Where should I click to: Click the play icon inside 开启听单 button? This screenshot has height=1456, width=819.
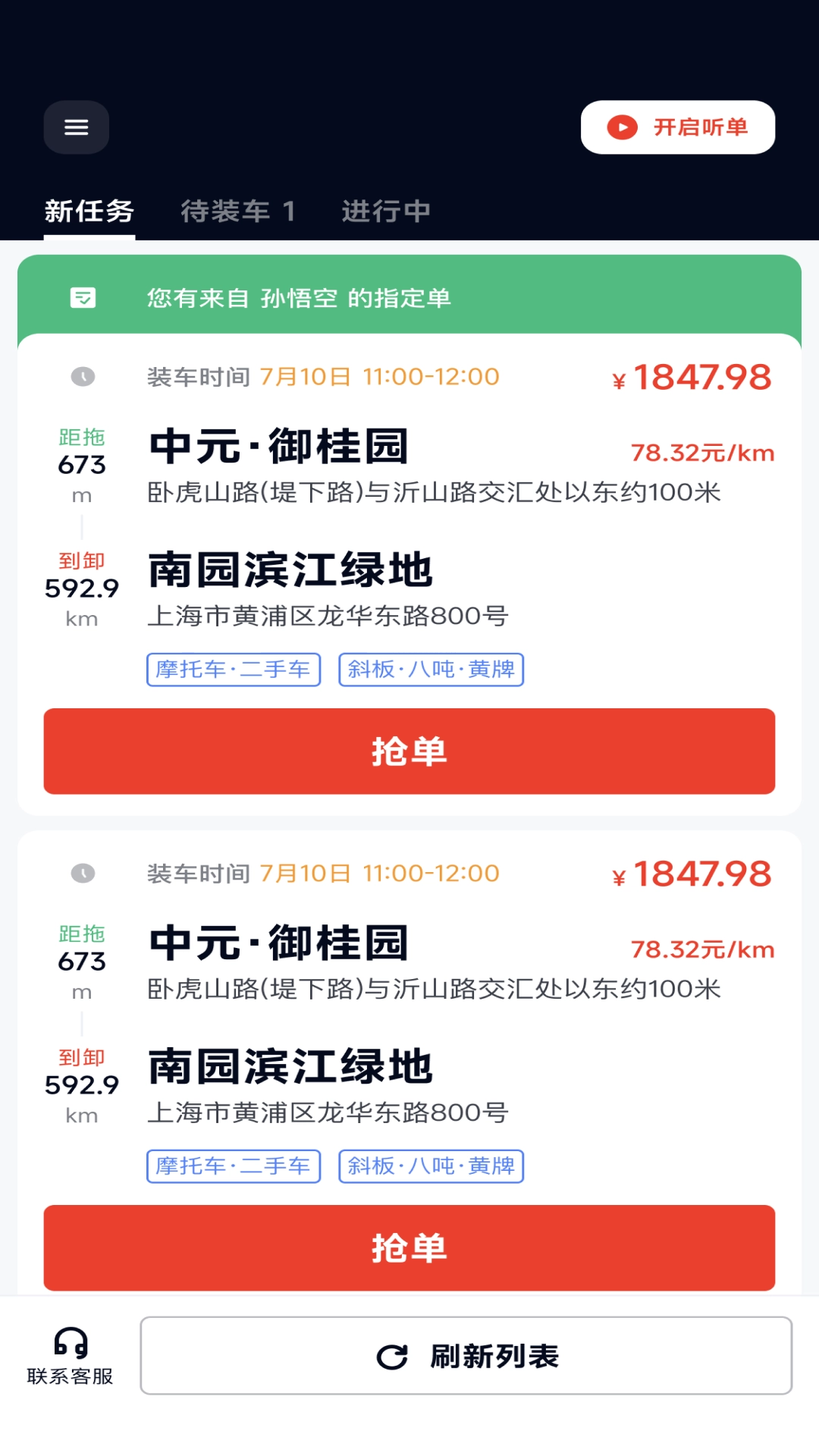[622, 127]
